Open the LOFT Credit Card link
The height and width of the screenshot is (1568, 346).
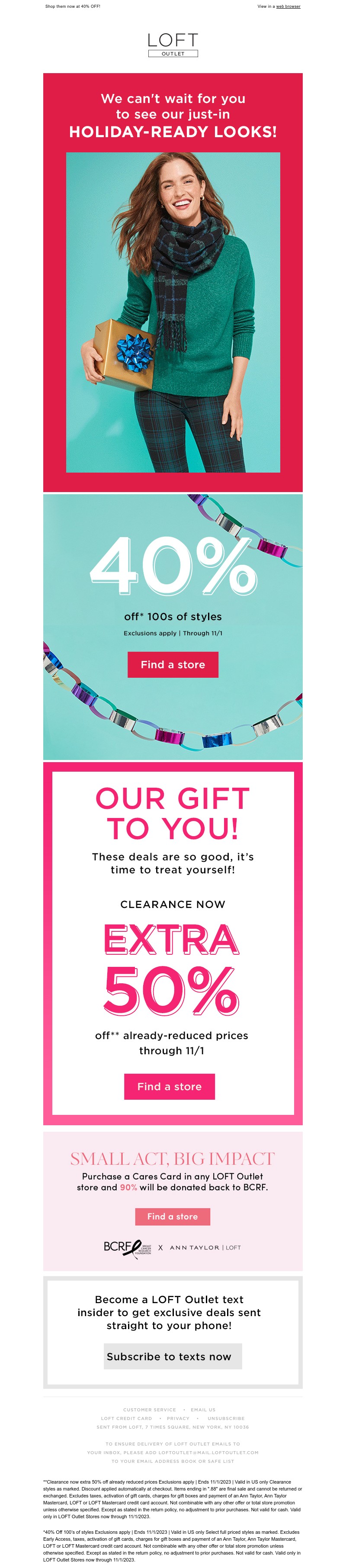pyautogui.click(x=126, y=1418)
